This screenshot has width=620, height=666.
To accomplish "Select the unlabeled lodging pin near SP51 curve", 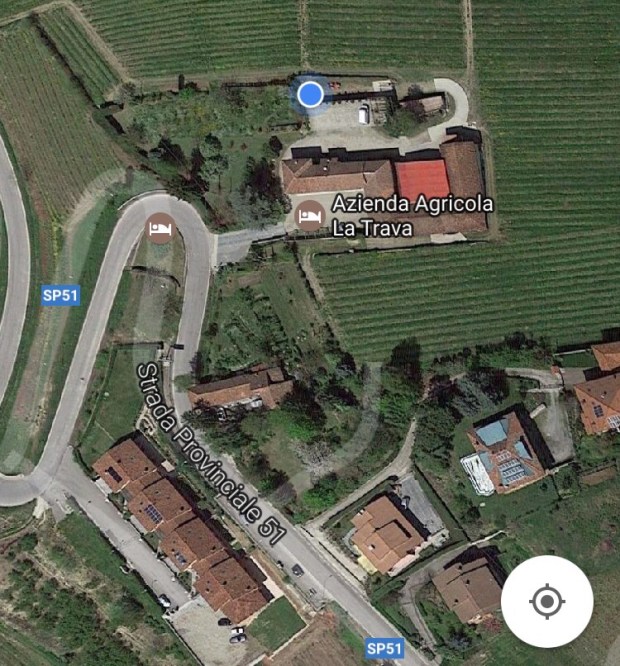I will 158,228.
